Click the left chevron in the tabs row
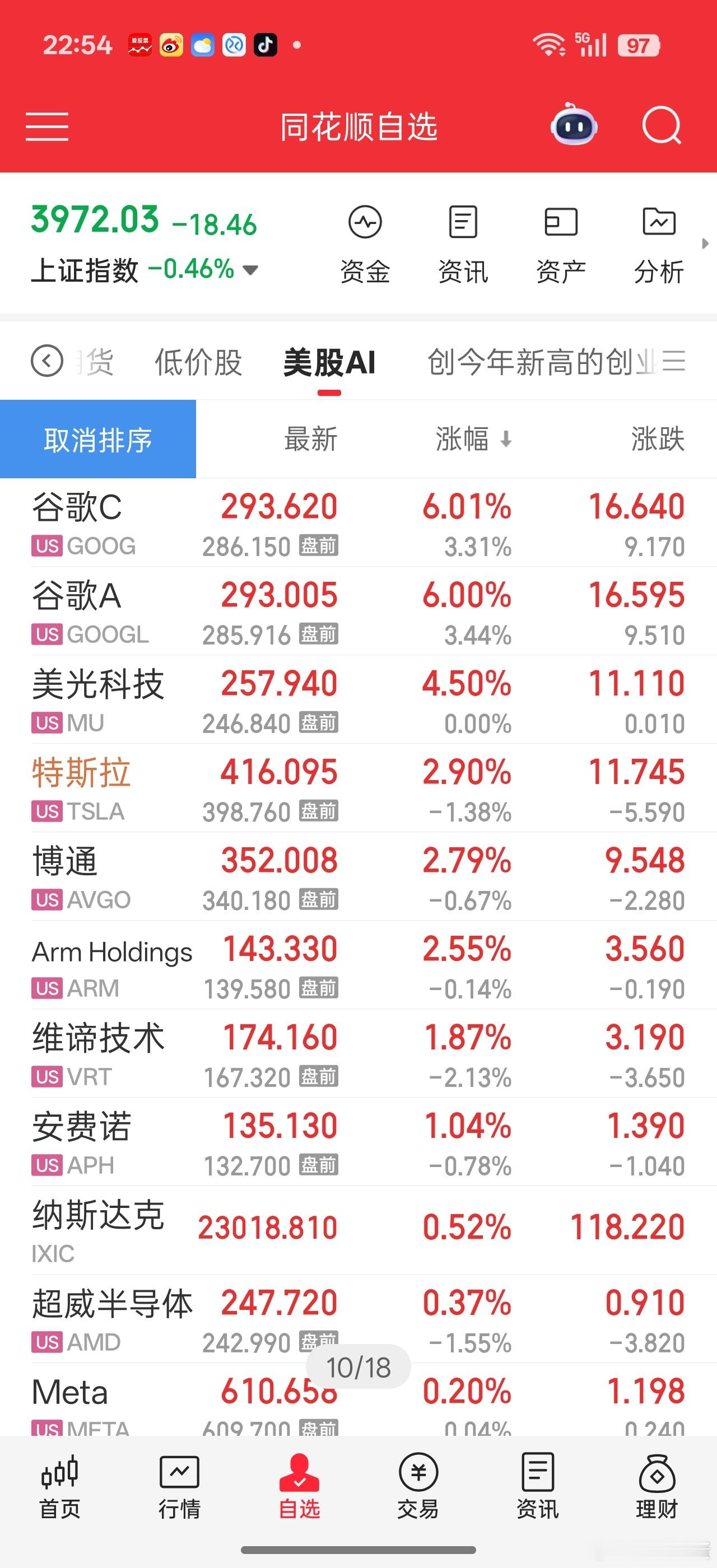The height and width of the screenshot is (1568, 717). coord(47,360)
